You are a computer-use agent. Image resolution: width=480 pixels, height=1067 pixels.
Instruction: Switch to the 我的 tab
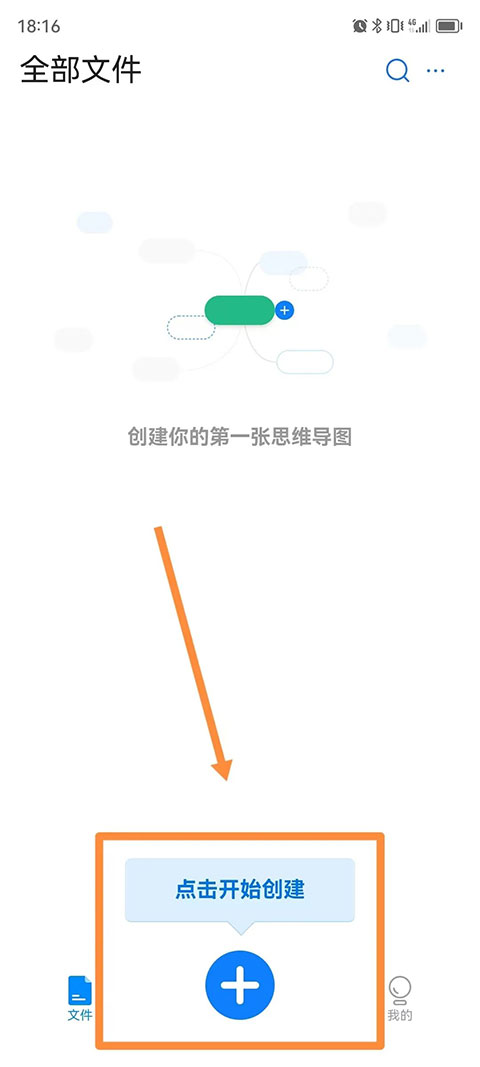(x=400, y=998)
